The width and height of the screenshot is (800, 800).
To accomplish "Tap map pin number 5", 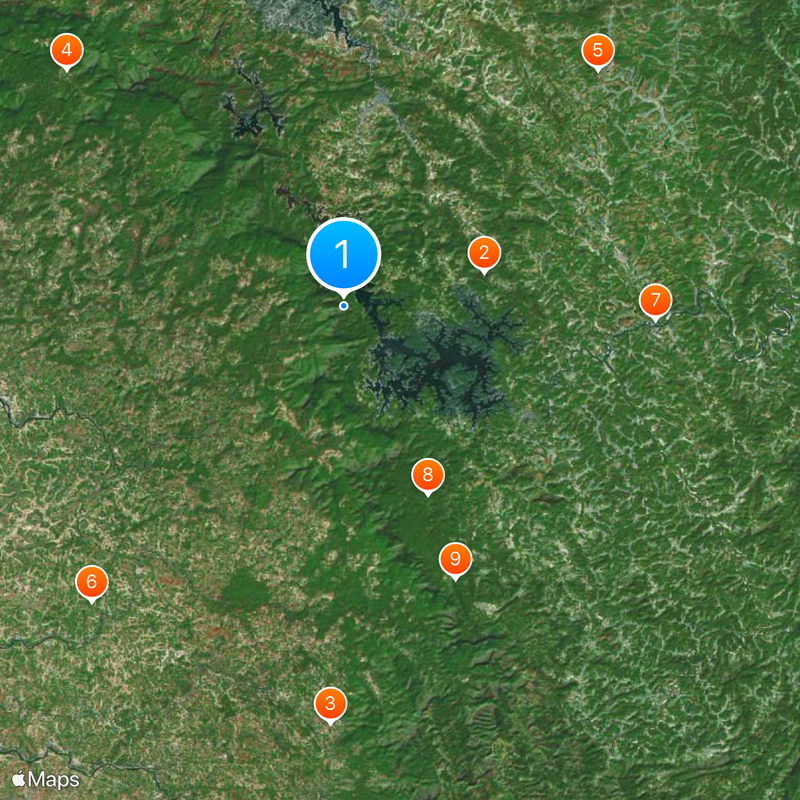I will (x=597, y=51).
